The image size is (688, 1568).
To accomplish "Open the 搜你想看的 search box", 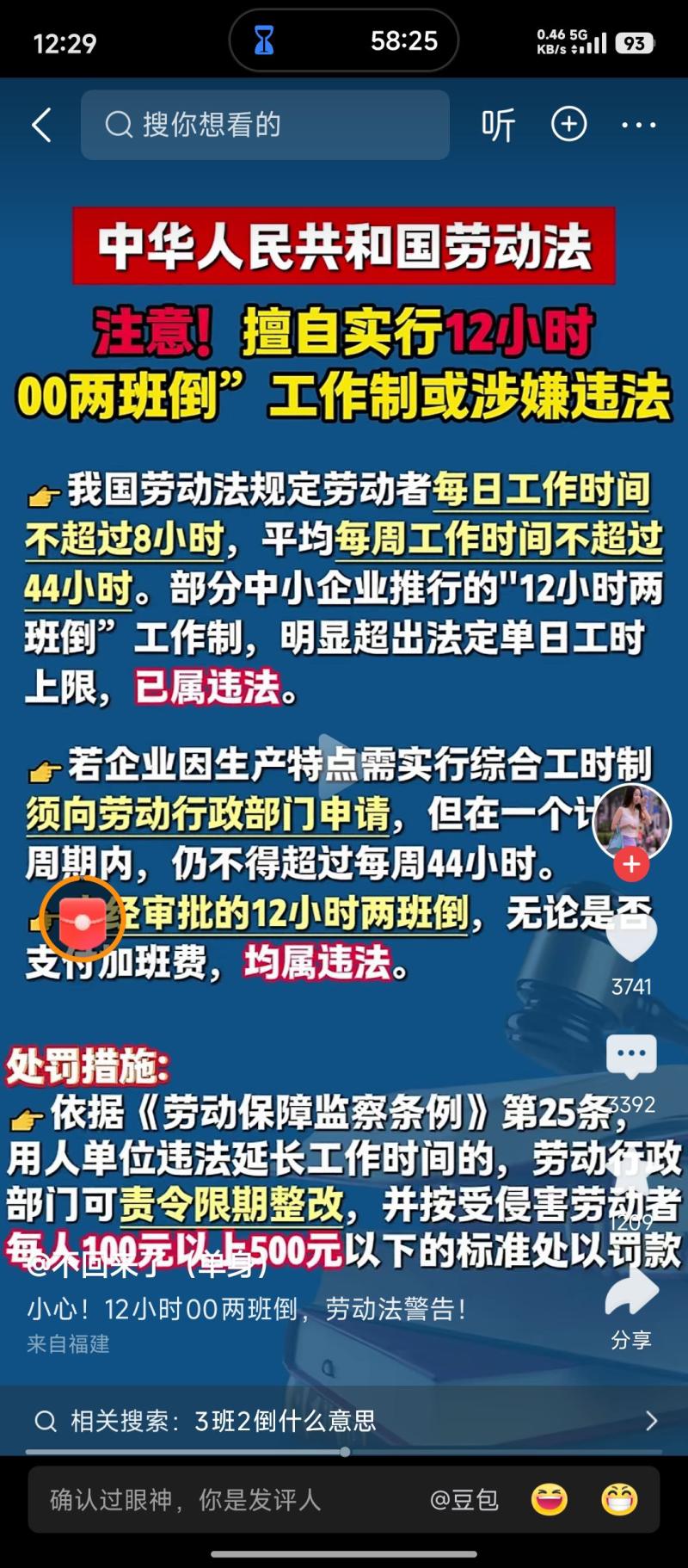I will 265,125.
